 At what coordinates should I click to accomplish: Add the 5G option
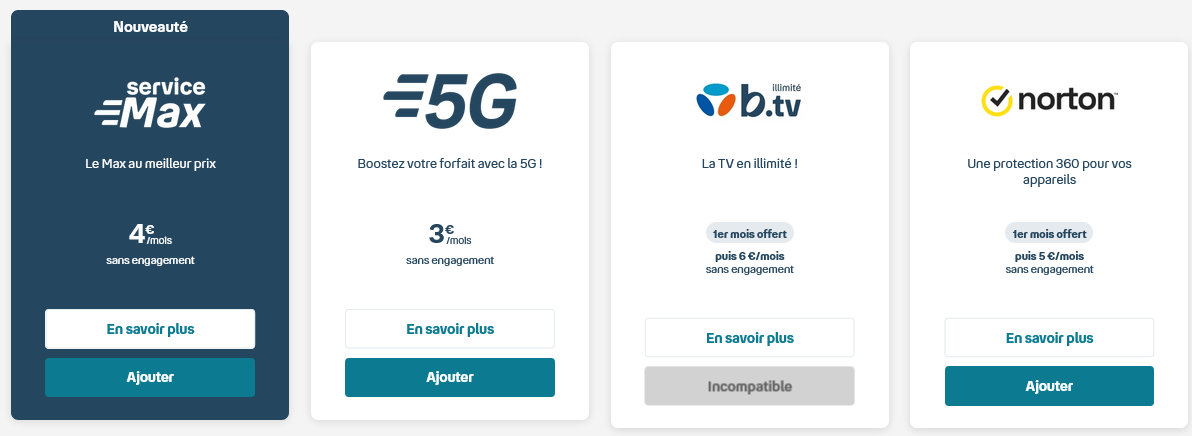click(x=450, y=377)
